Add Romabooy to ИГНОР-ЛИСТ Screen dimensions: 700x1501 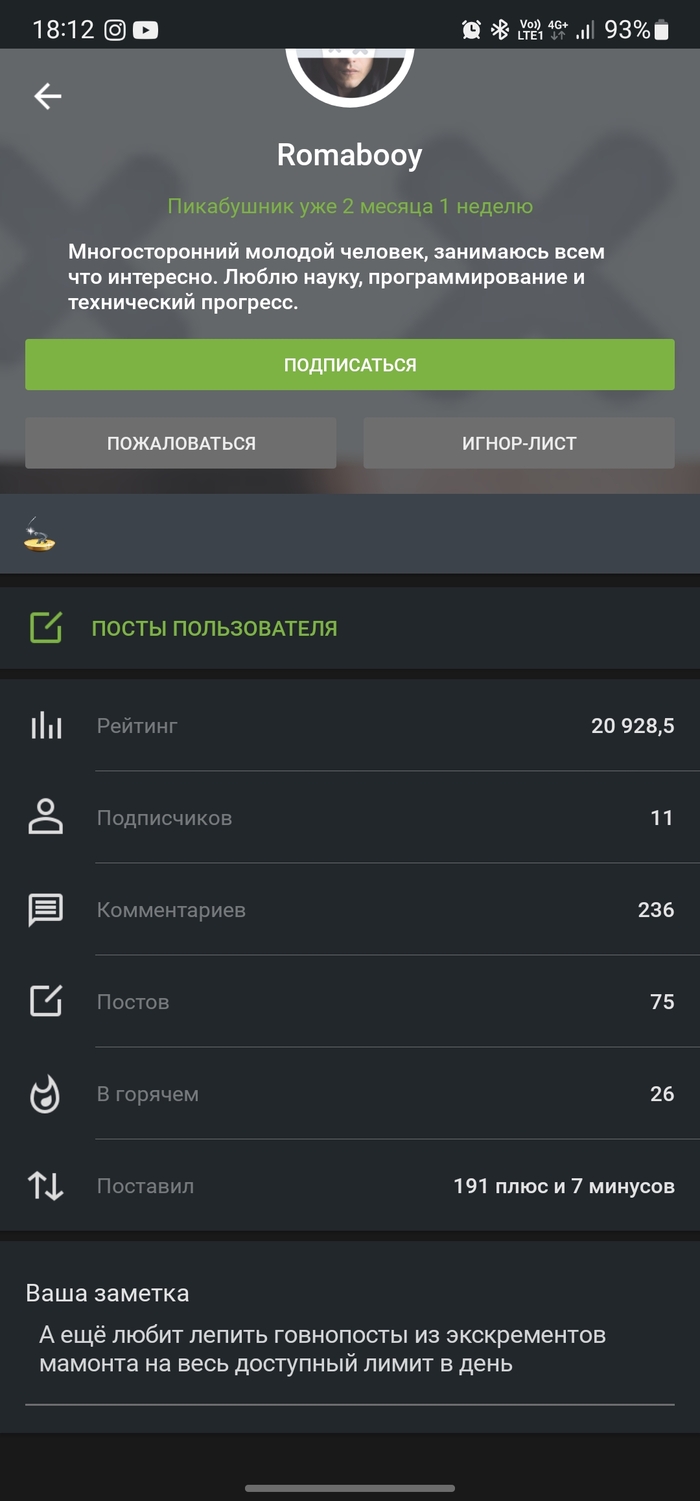pyautogui.click(x=519, y=443)
